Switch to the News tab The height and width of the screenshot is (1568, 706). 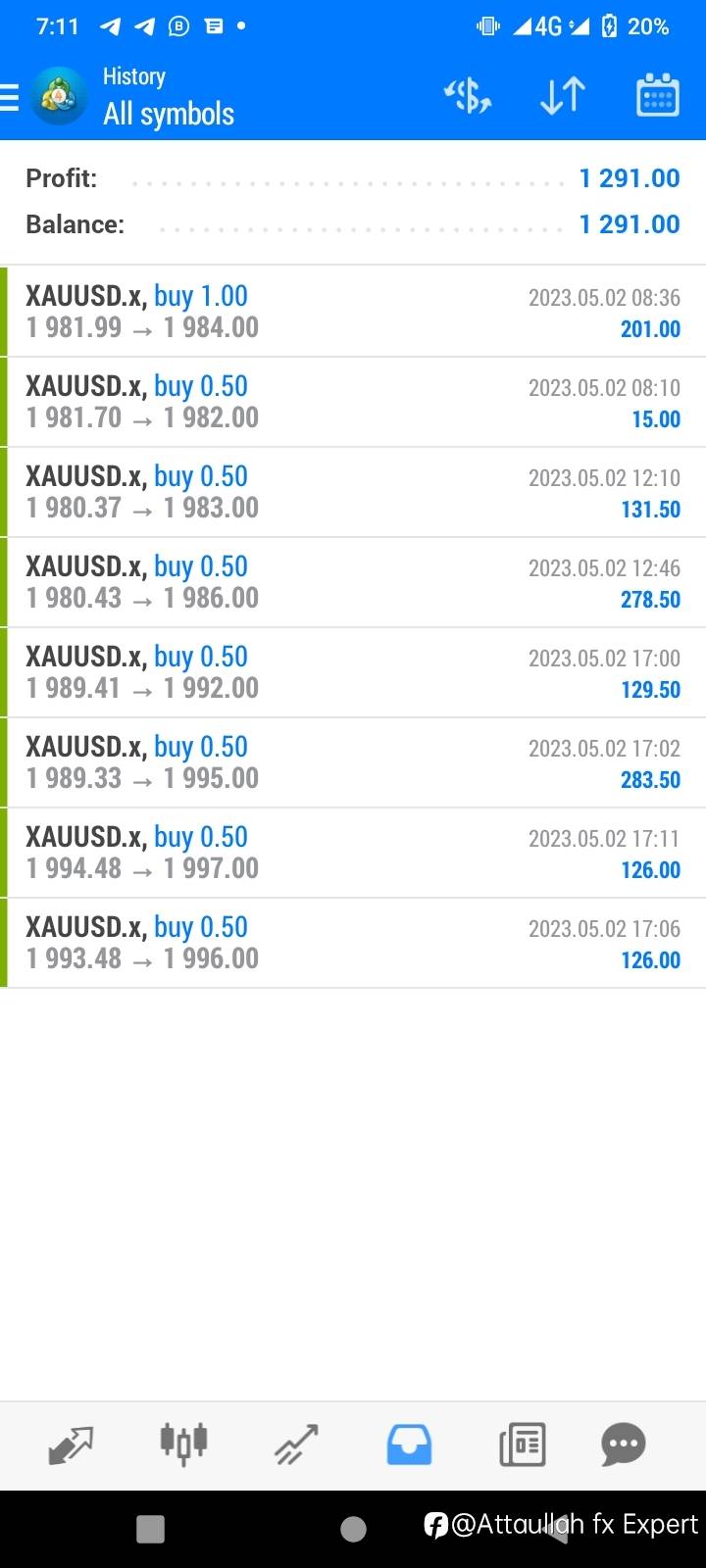(x=522, y=1445)
